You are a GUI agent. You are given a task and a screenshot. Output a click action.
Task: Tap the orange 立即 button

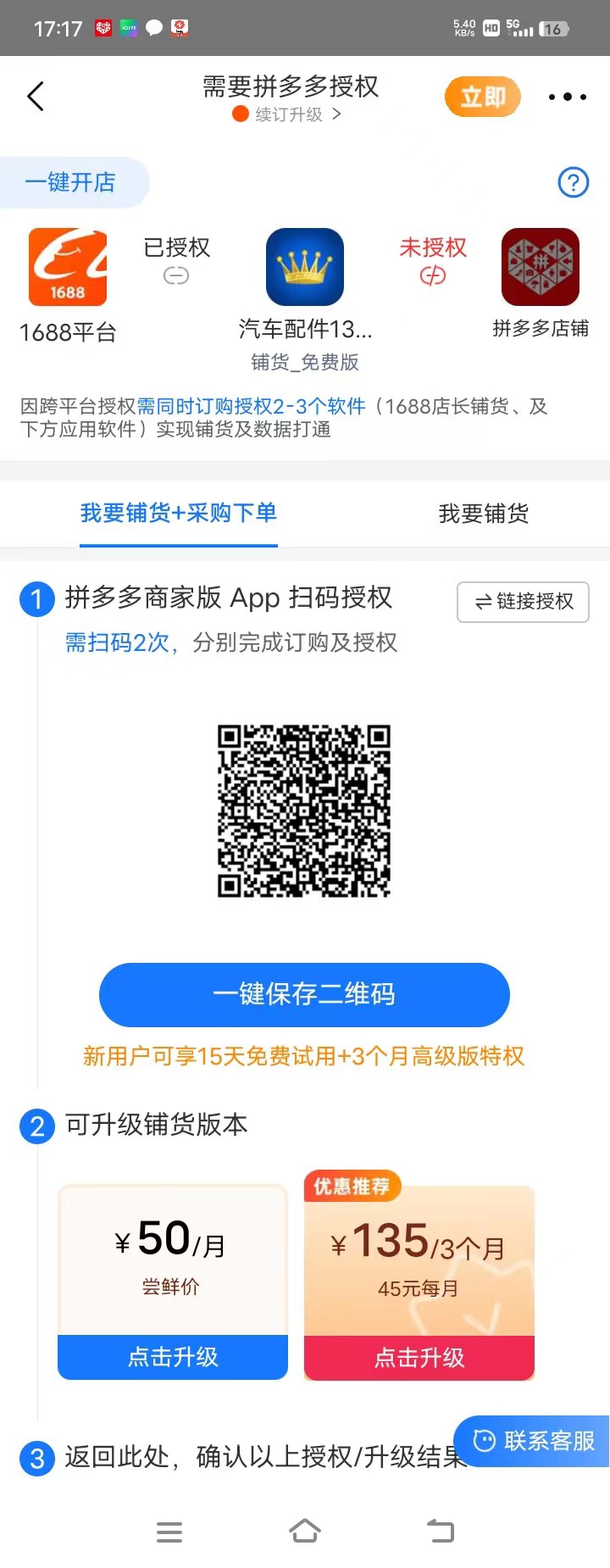point(482,97)
